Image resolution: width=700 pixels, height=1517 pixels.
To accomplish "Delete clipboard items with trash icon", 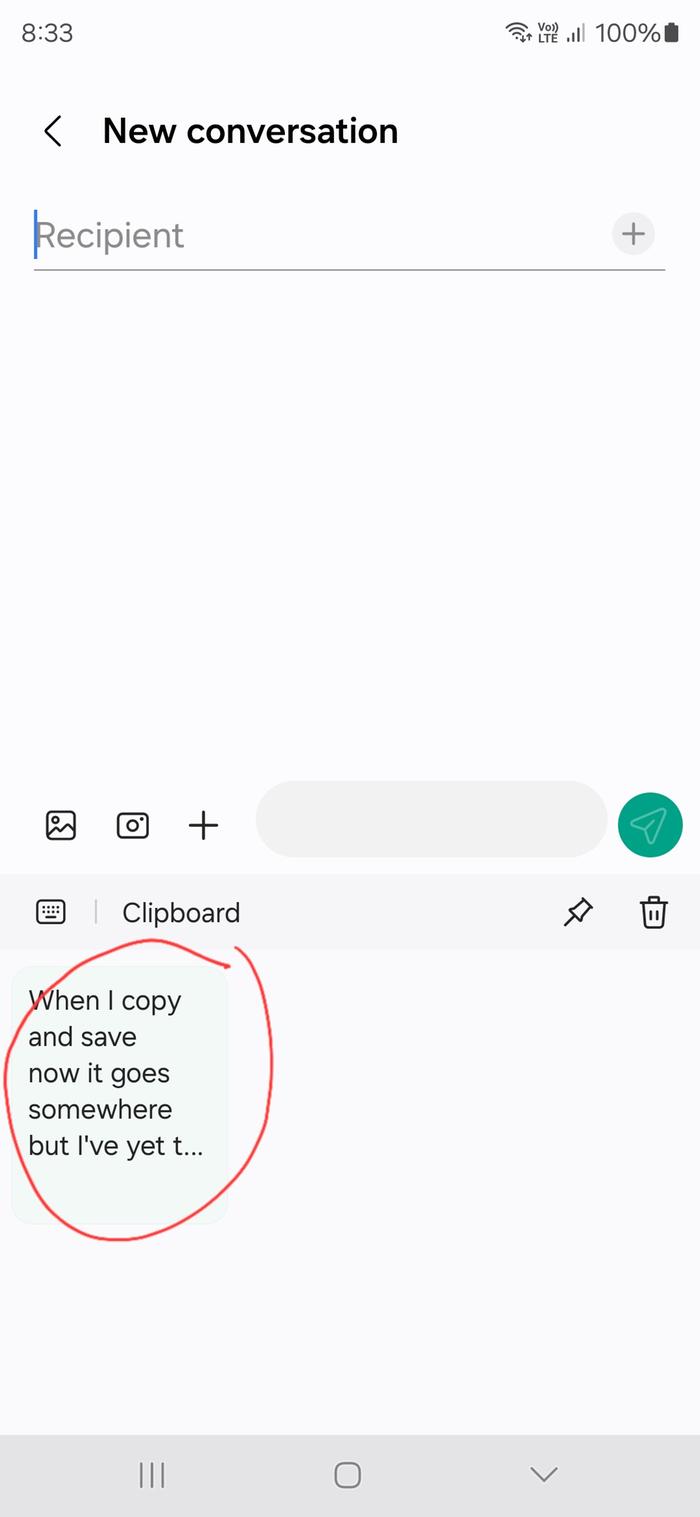I will click(x=653, y=912).
